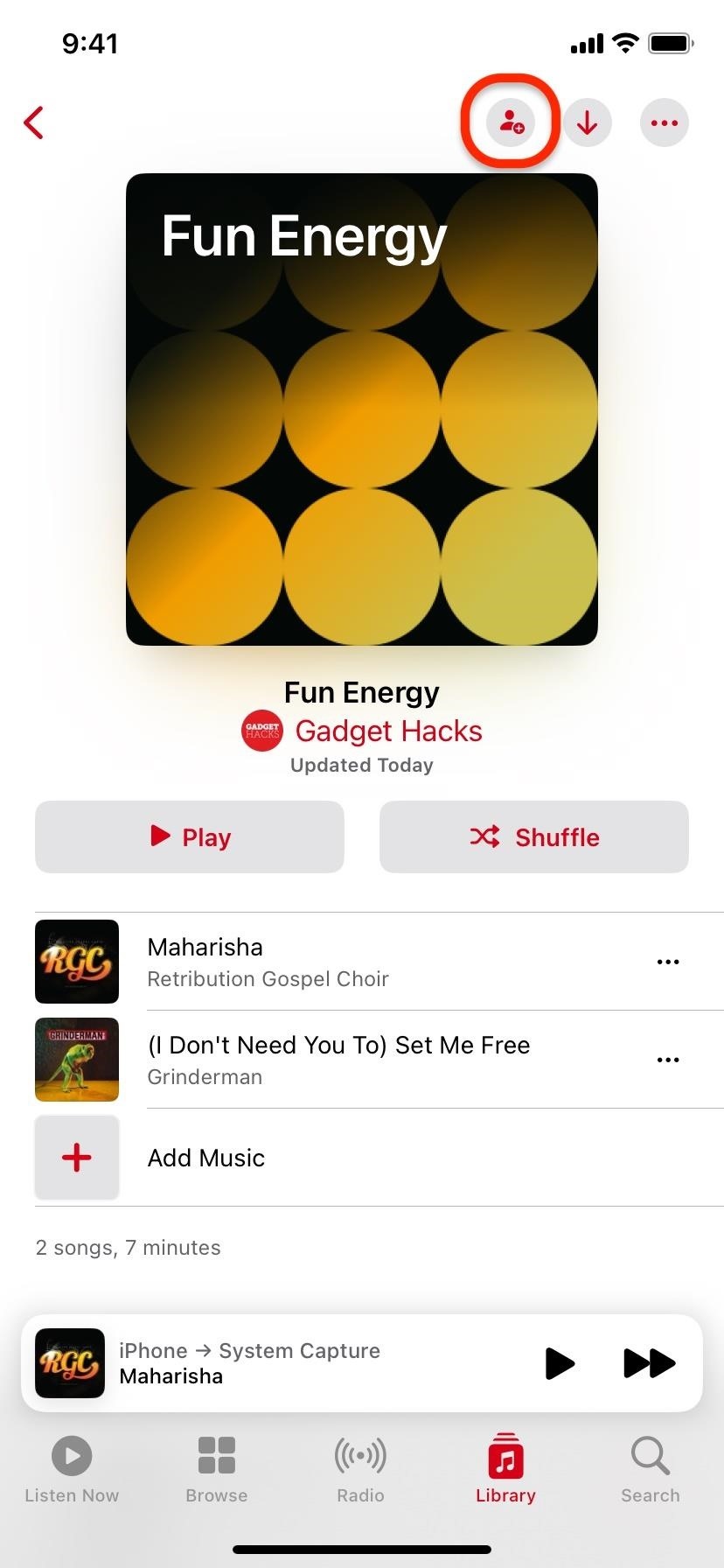Open options for Set Me Free song
Image resolution: width=724 pixels, height=1568 pixels.
(668, 1059)
